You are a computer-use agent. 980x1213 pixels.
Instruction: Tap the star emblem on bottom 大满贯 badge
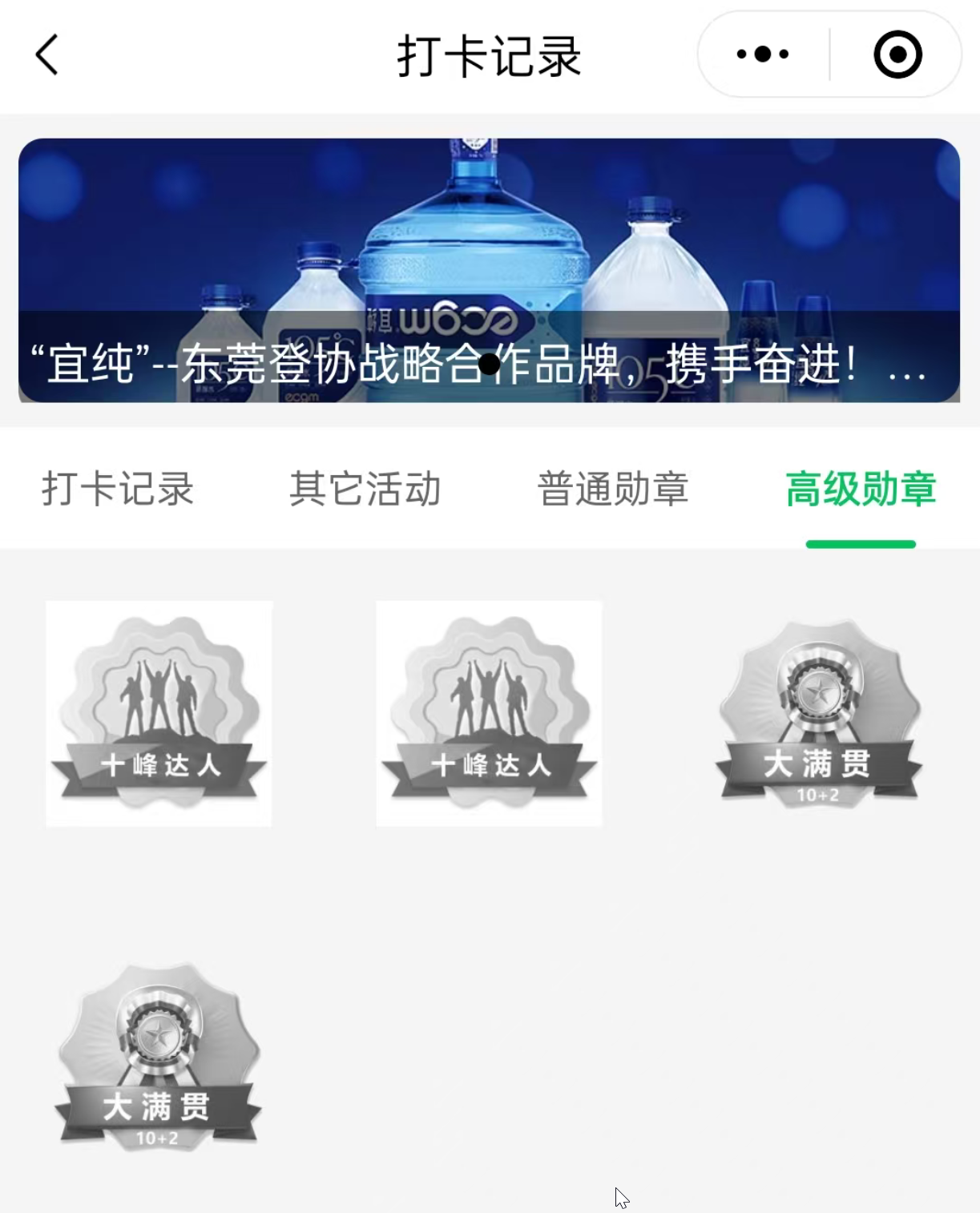(160, 1034)
